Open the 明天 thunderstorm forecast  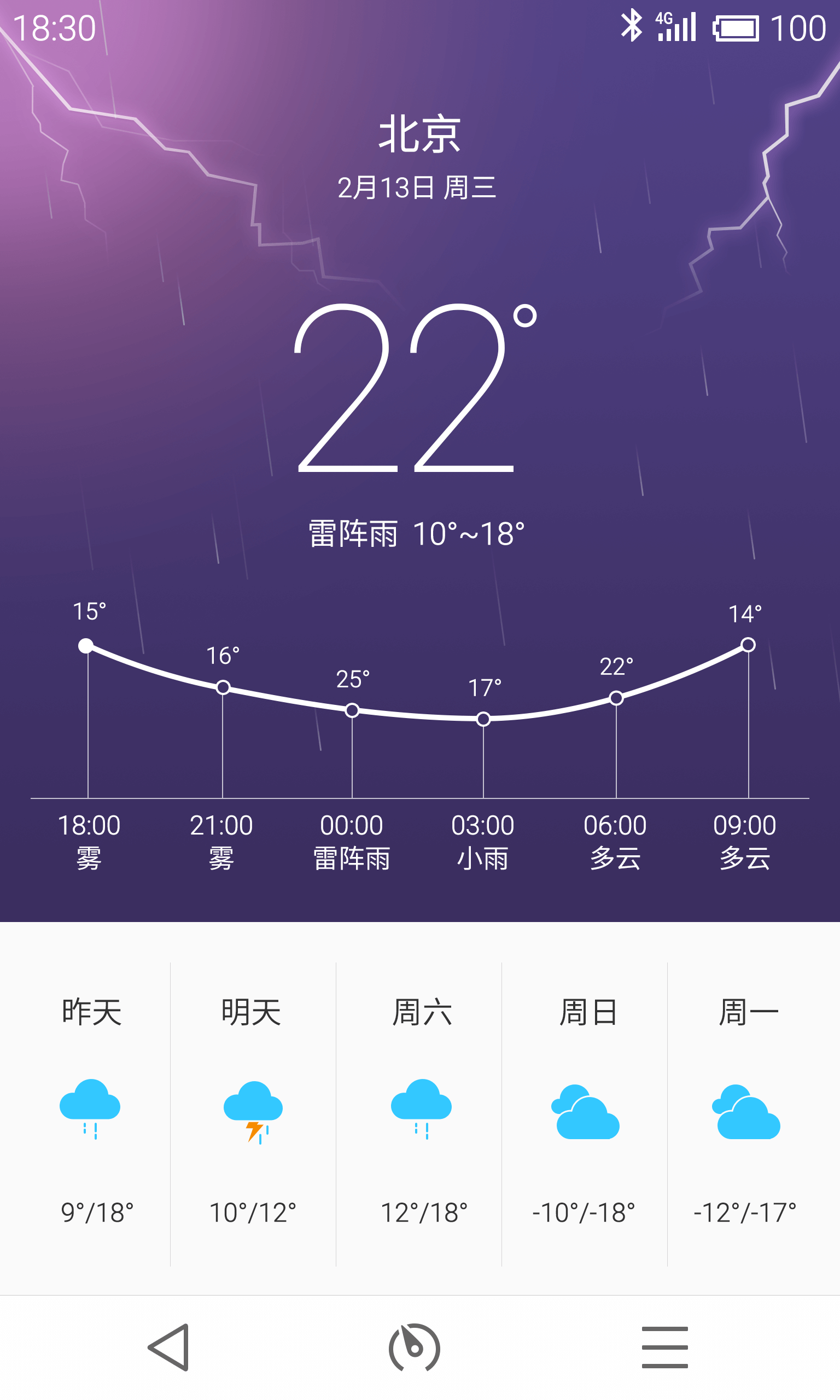pyautogui.click(x=253, y=1113)
